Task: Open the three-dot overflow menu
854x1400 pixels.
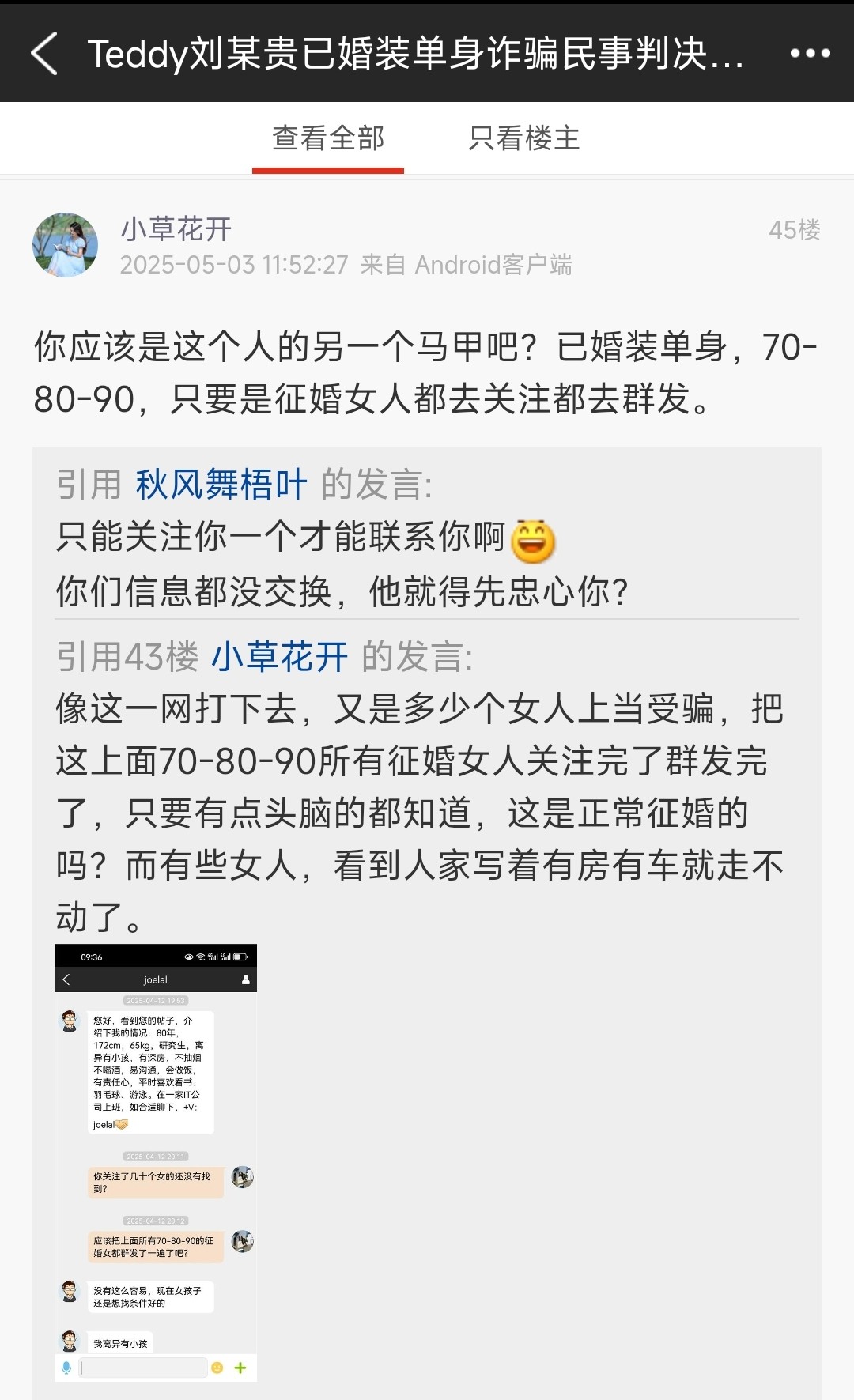Action: click(810, 54)
